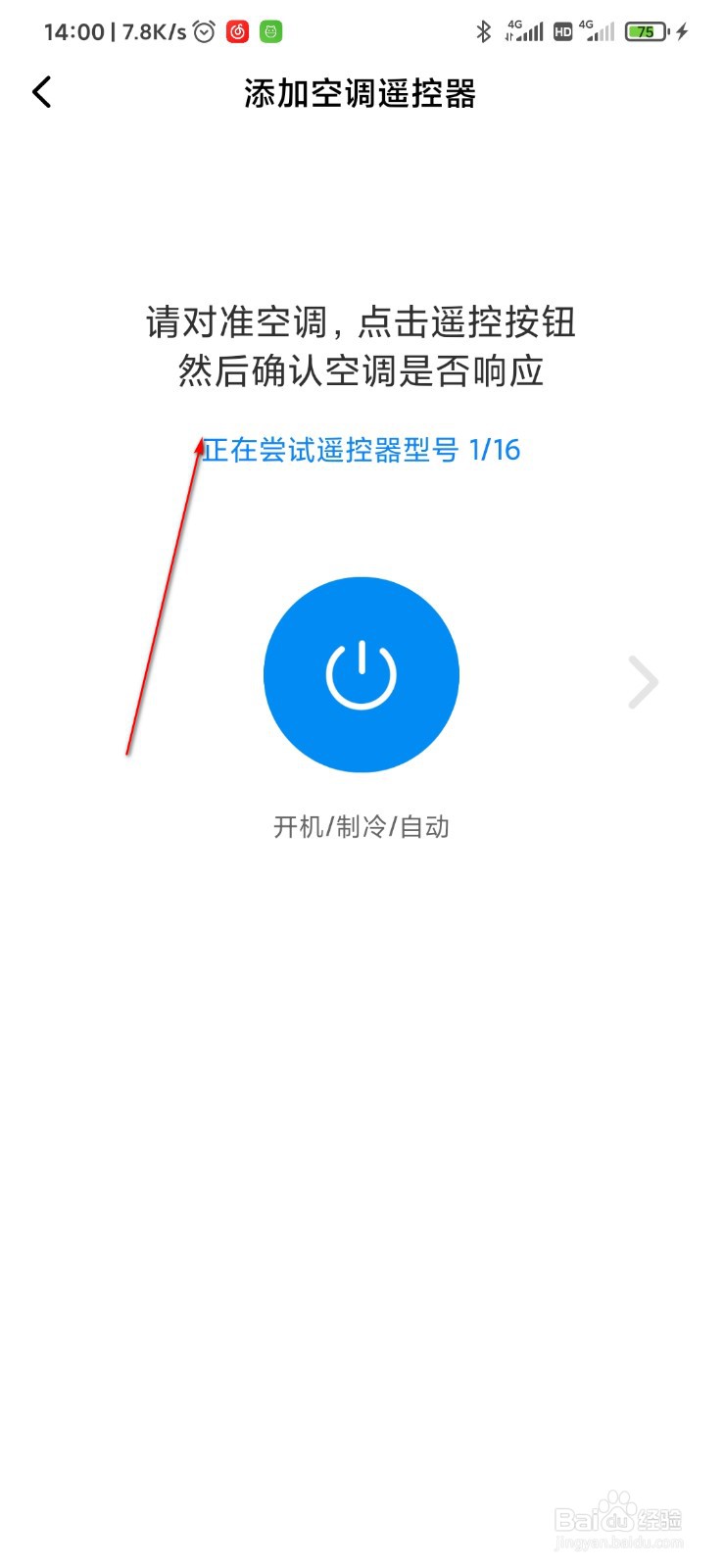Tap the back arrow to exit pairing

click(41, 91)
